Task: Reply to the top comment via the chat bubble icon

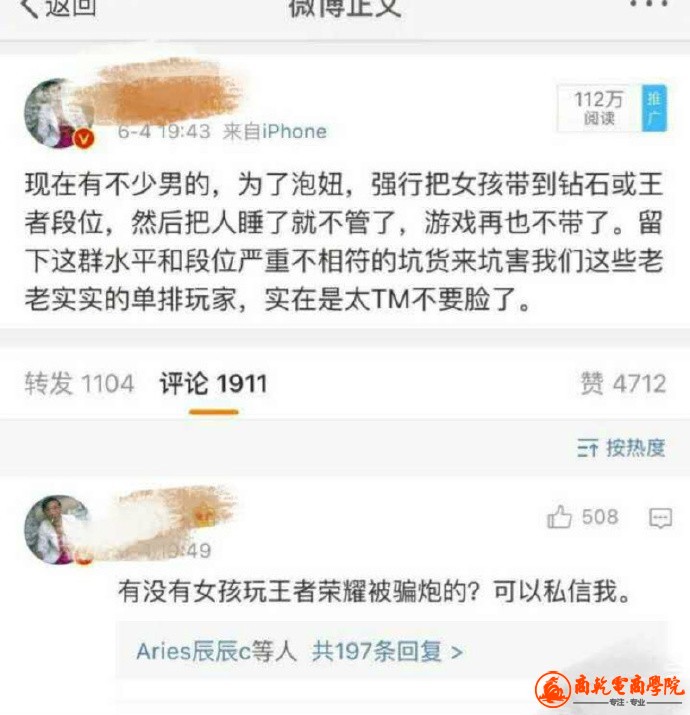Action: 660,517
